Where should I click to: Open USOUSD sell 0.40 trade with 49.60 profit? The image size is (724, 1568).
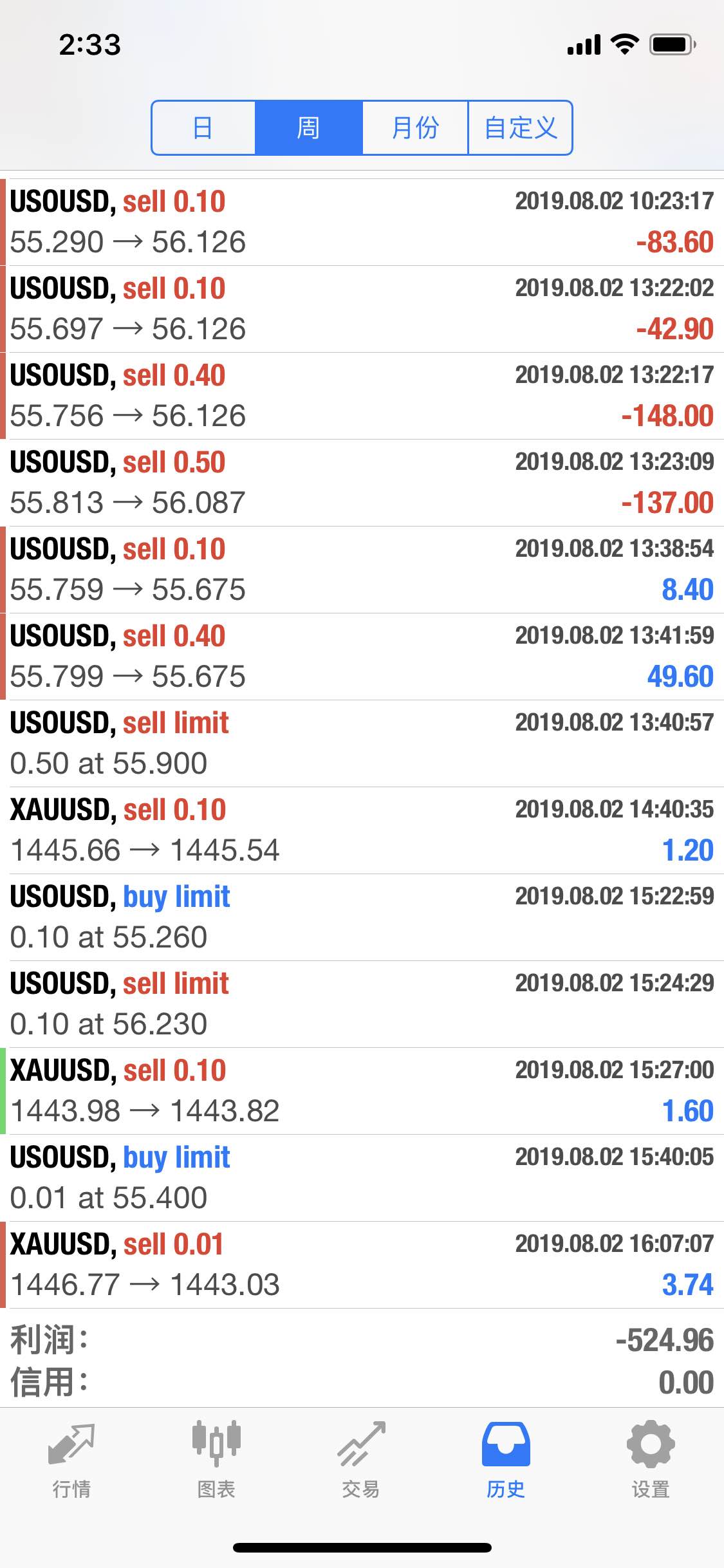(x=362, y=657)
